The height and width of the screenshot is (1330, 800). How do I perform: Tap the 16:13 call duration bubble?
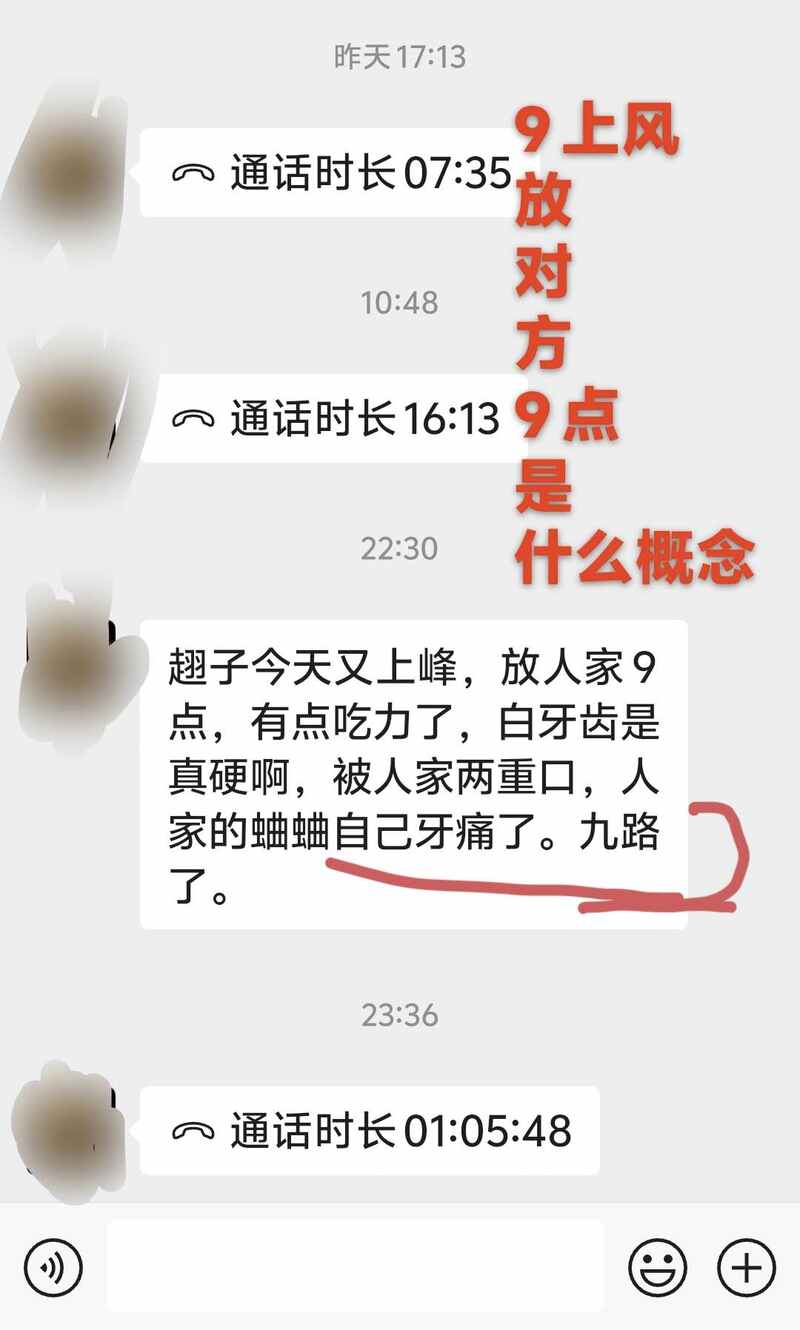(335, 418)
